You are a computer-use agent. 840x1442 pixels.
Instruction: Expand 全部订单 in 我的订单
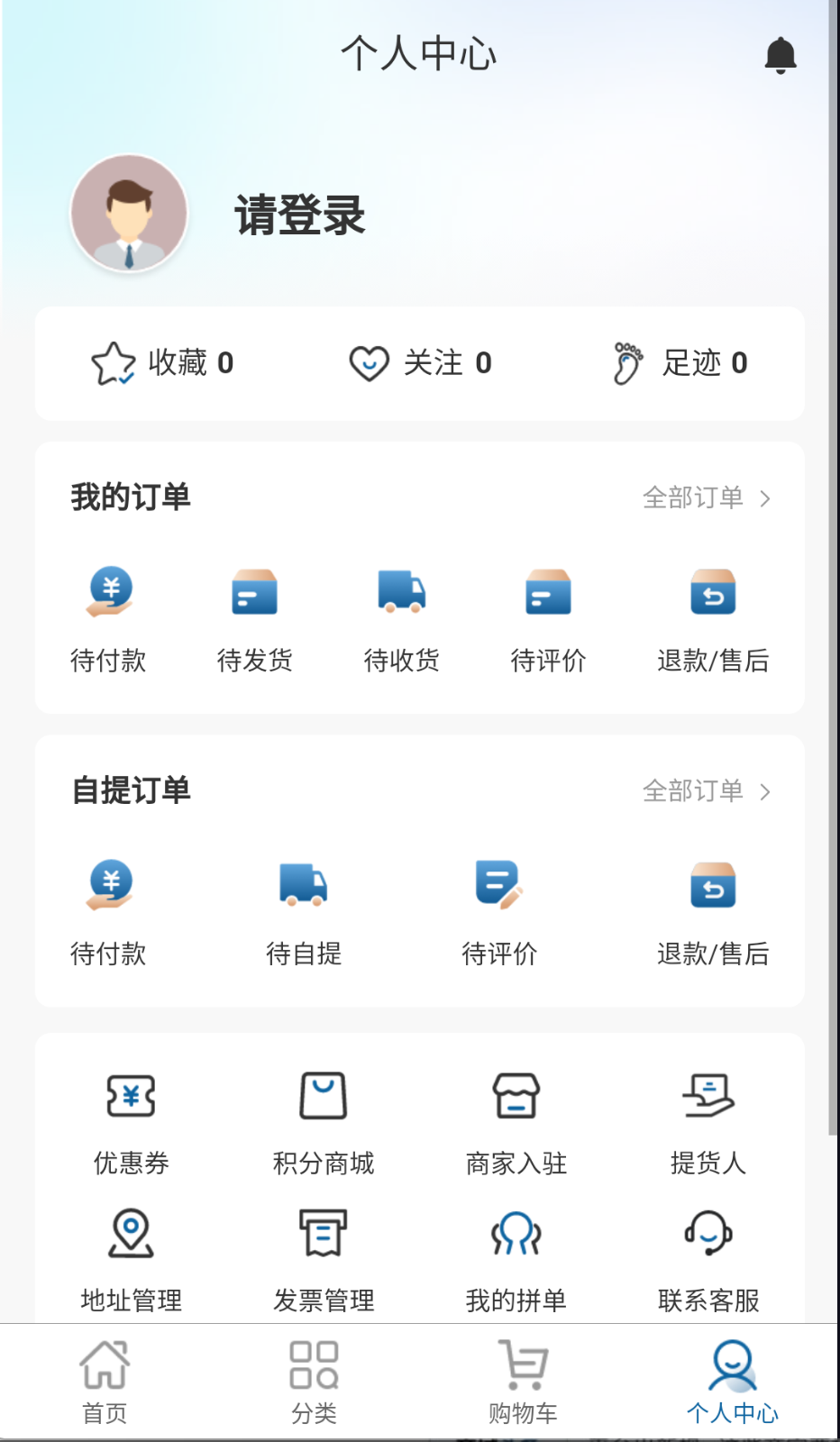[x=708, y=497]
